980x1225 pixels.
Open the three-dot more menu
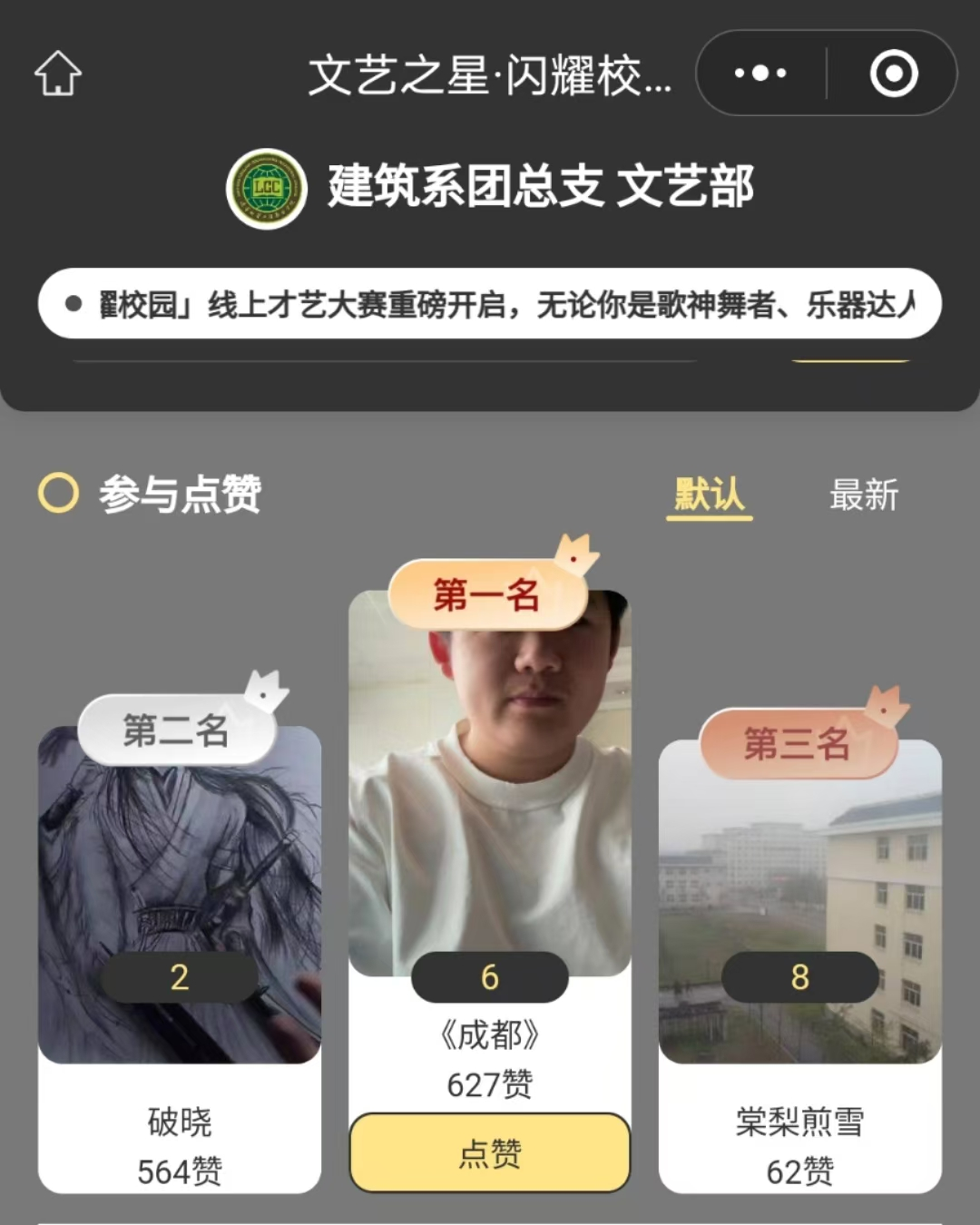coord(760,73)
